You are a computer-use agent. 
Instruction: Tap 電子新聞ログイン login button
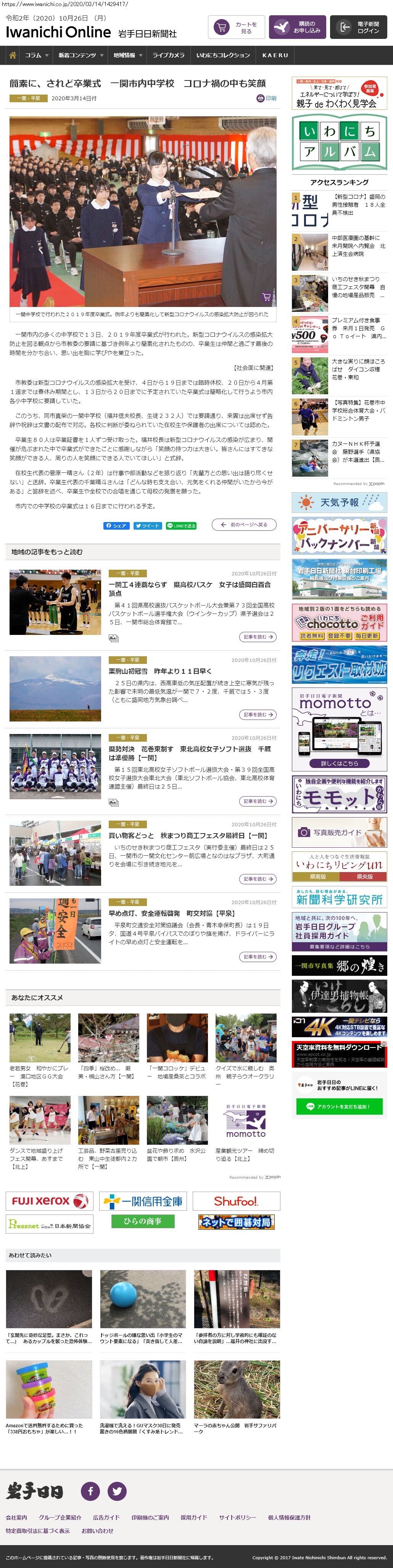(358, 27)
